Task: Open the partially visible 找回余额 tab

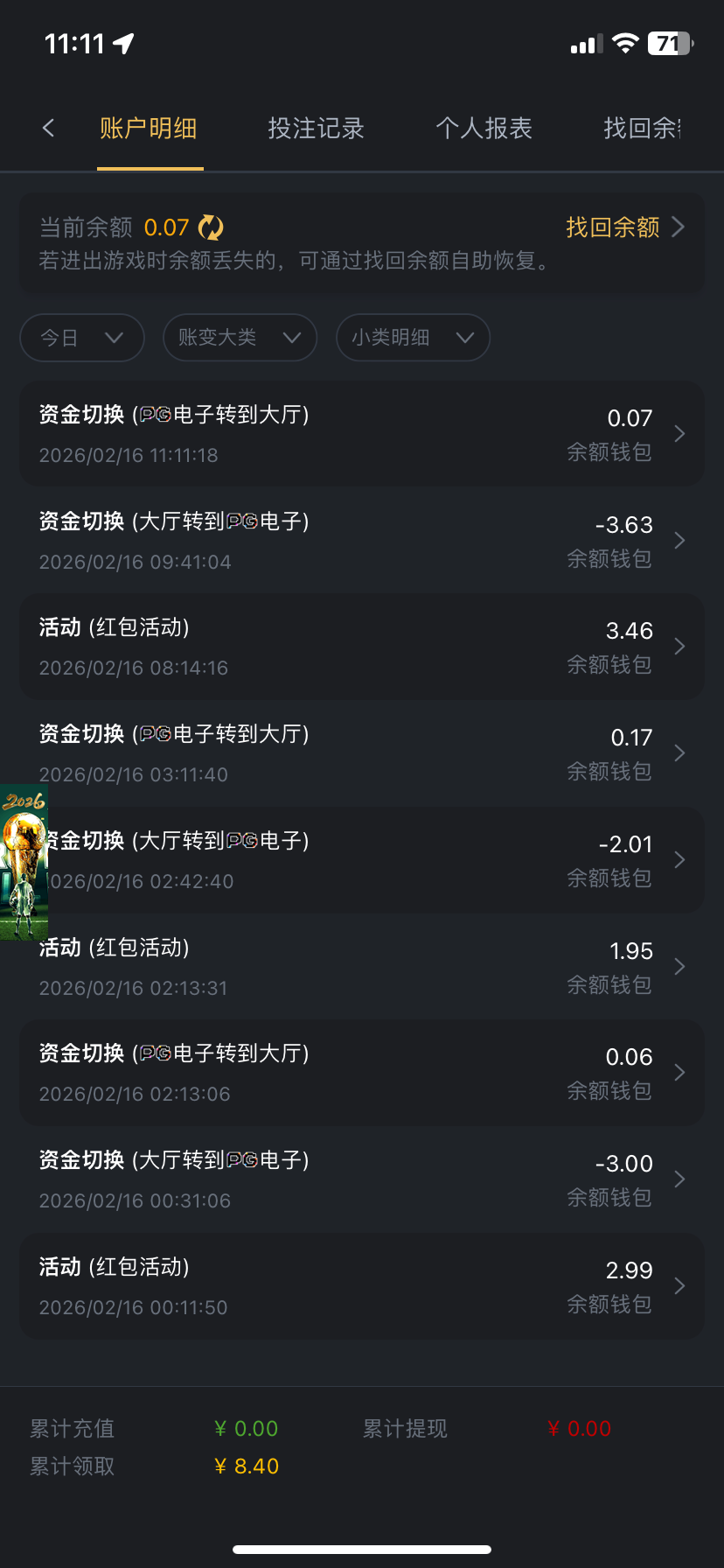Action: [x=643, y=129]
